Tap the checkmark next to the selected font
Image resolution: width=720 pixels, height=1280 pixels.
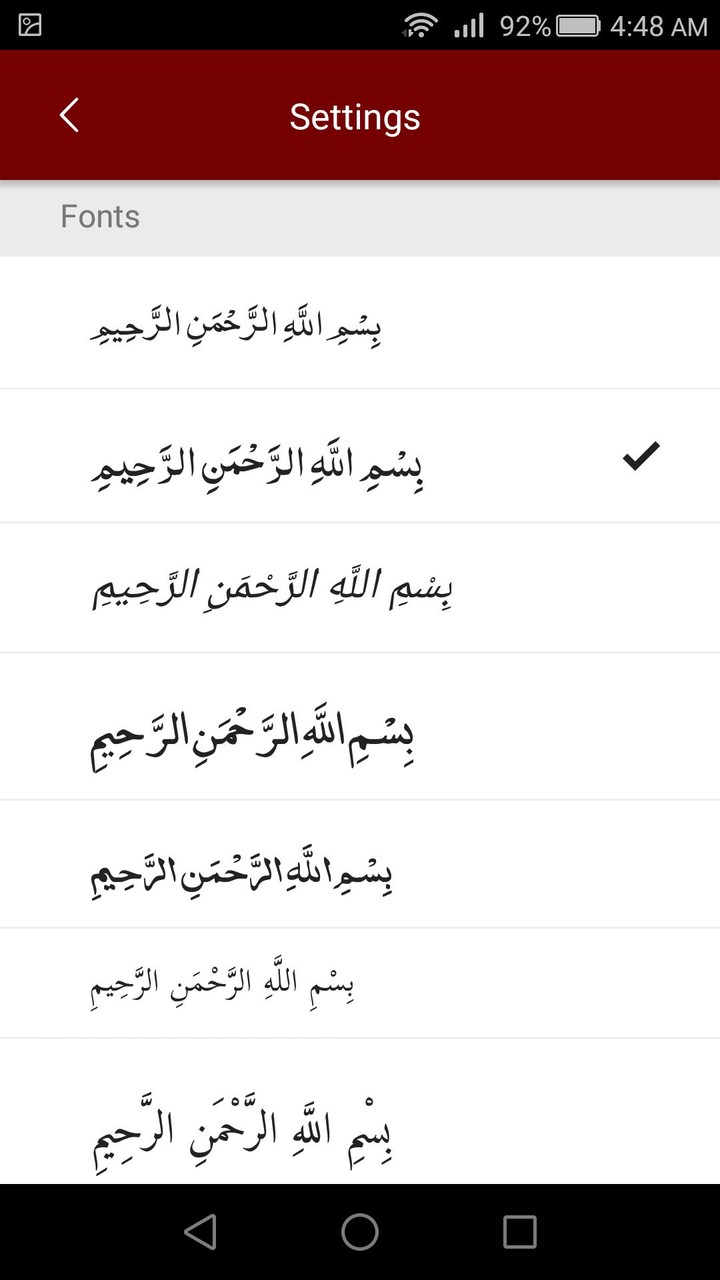click(x=639, y=455)
